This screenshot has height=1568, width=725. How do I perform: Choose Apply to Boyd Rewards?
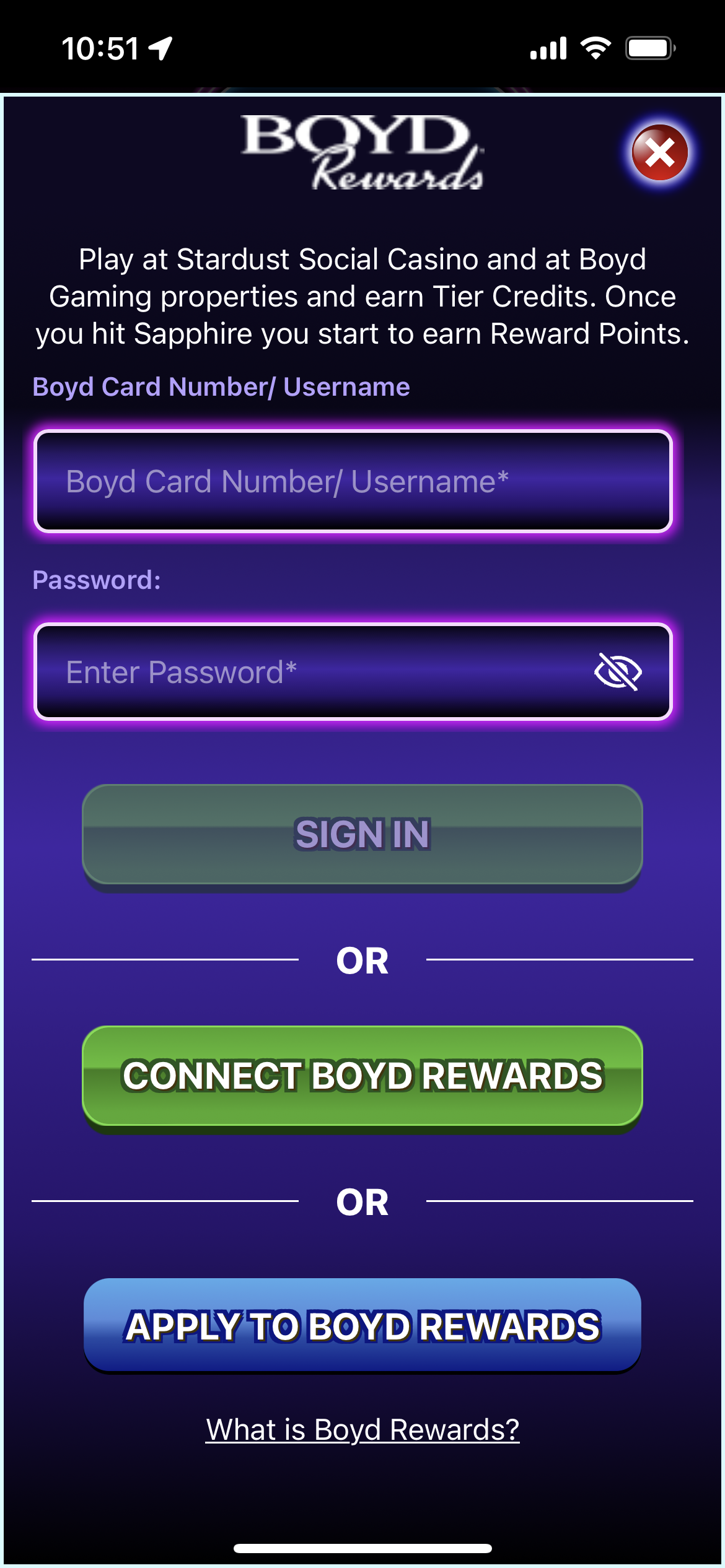(362, 1325)
